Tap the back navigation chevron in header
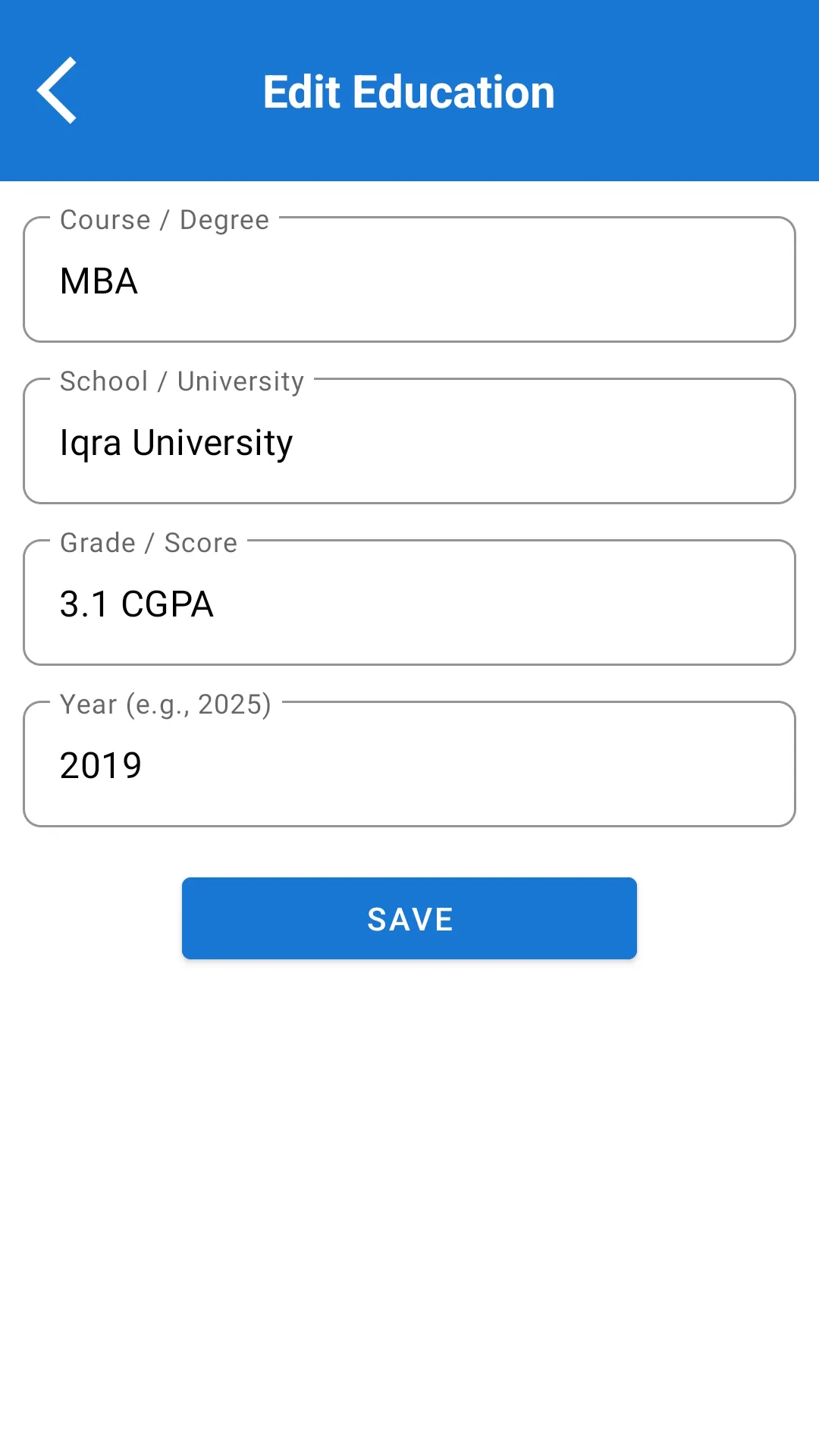This screenshot has height=1456, width=819. 58,90
